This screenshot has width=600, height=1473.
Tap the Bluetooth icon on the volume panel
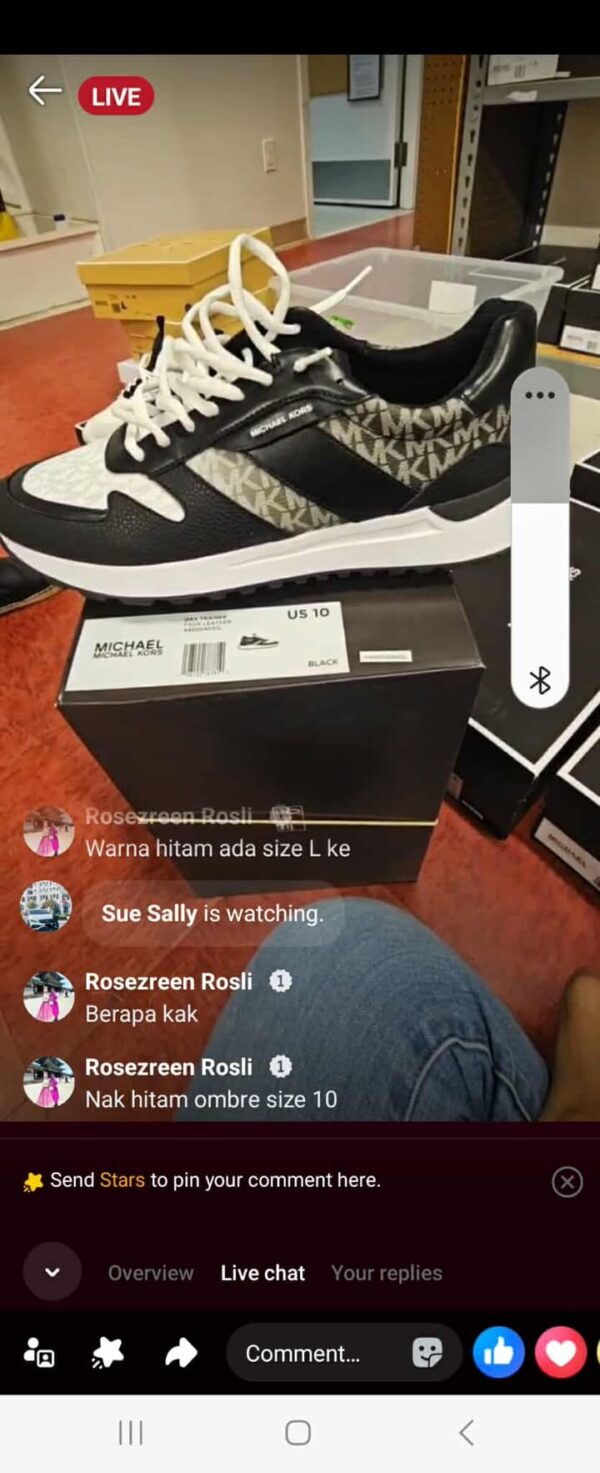(x=540, y=681)
